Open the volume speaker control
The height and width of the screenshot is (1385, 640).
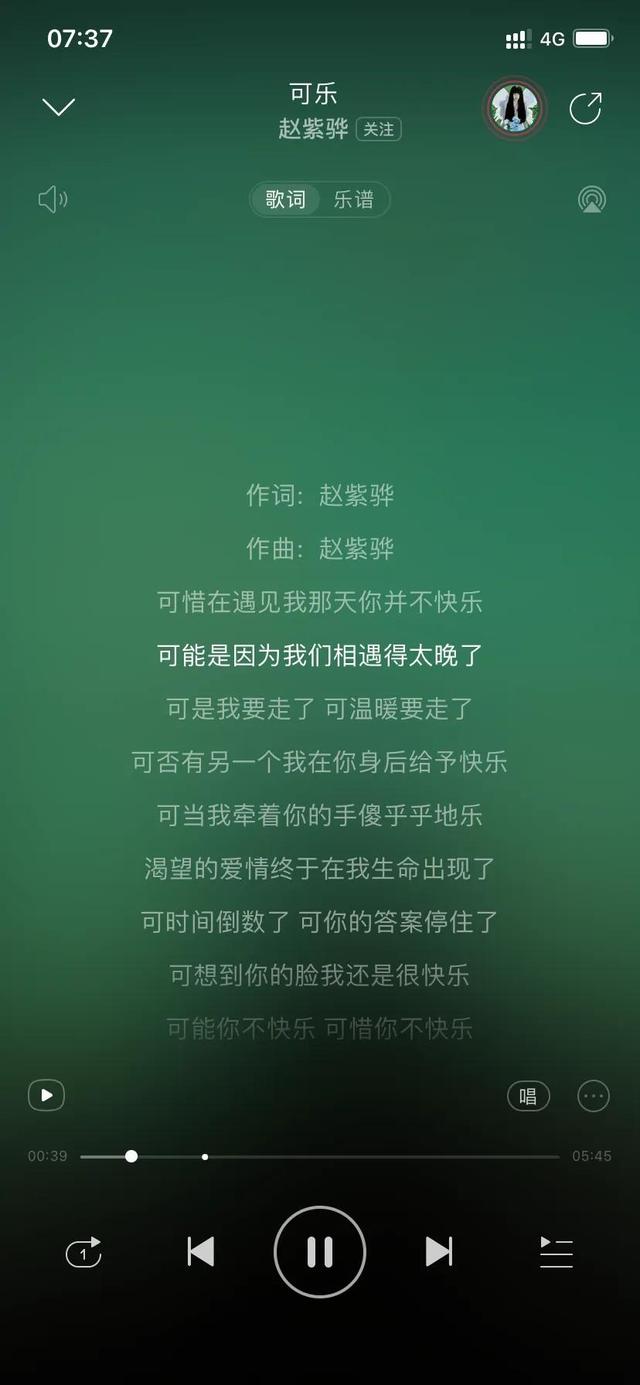pyautogui.click(x=52, y=199)
